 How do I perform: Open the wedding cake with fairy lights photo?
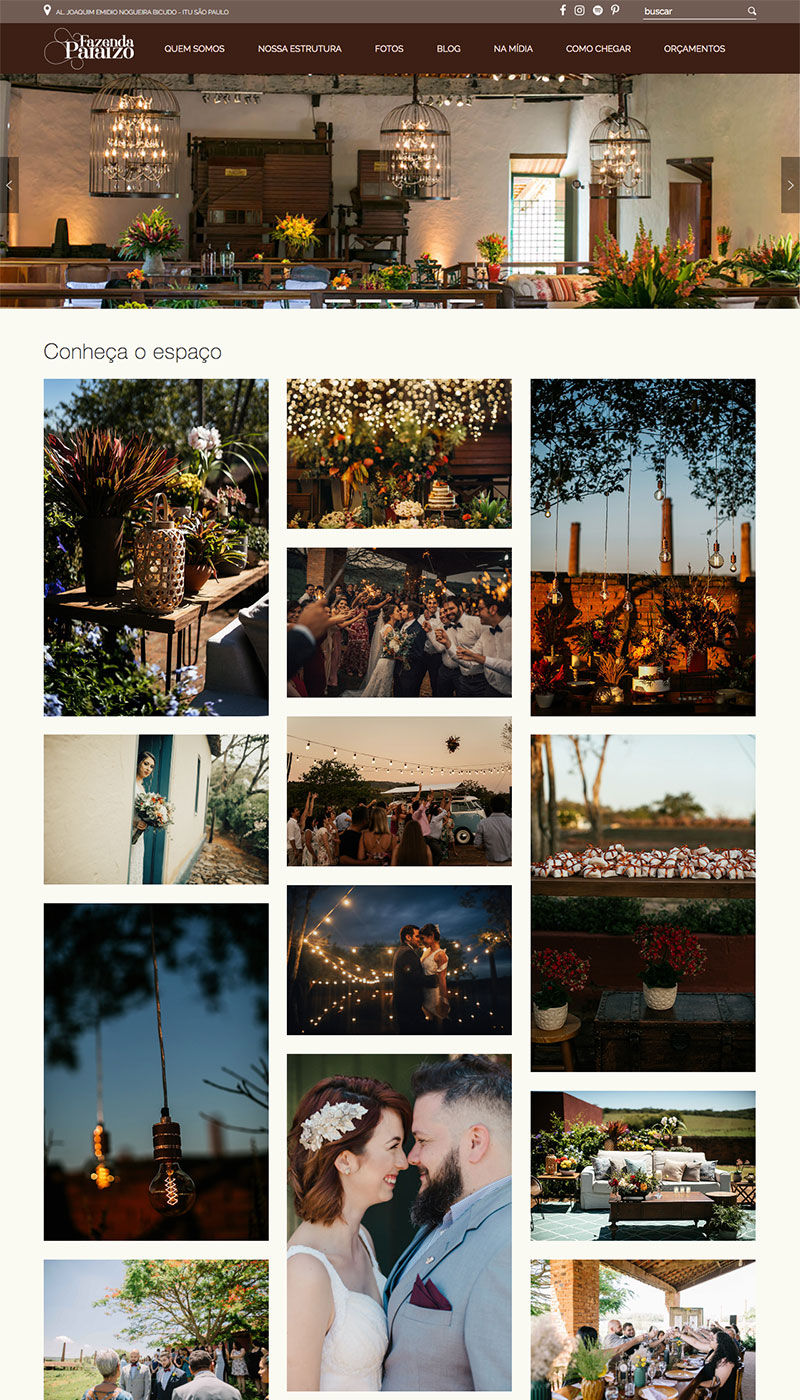[x=399, y=453]
